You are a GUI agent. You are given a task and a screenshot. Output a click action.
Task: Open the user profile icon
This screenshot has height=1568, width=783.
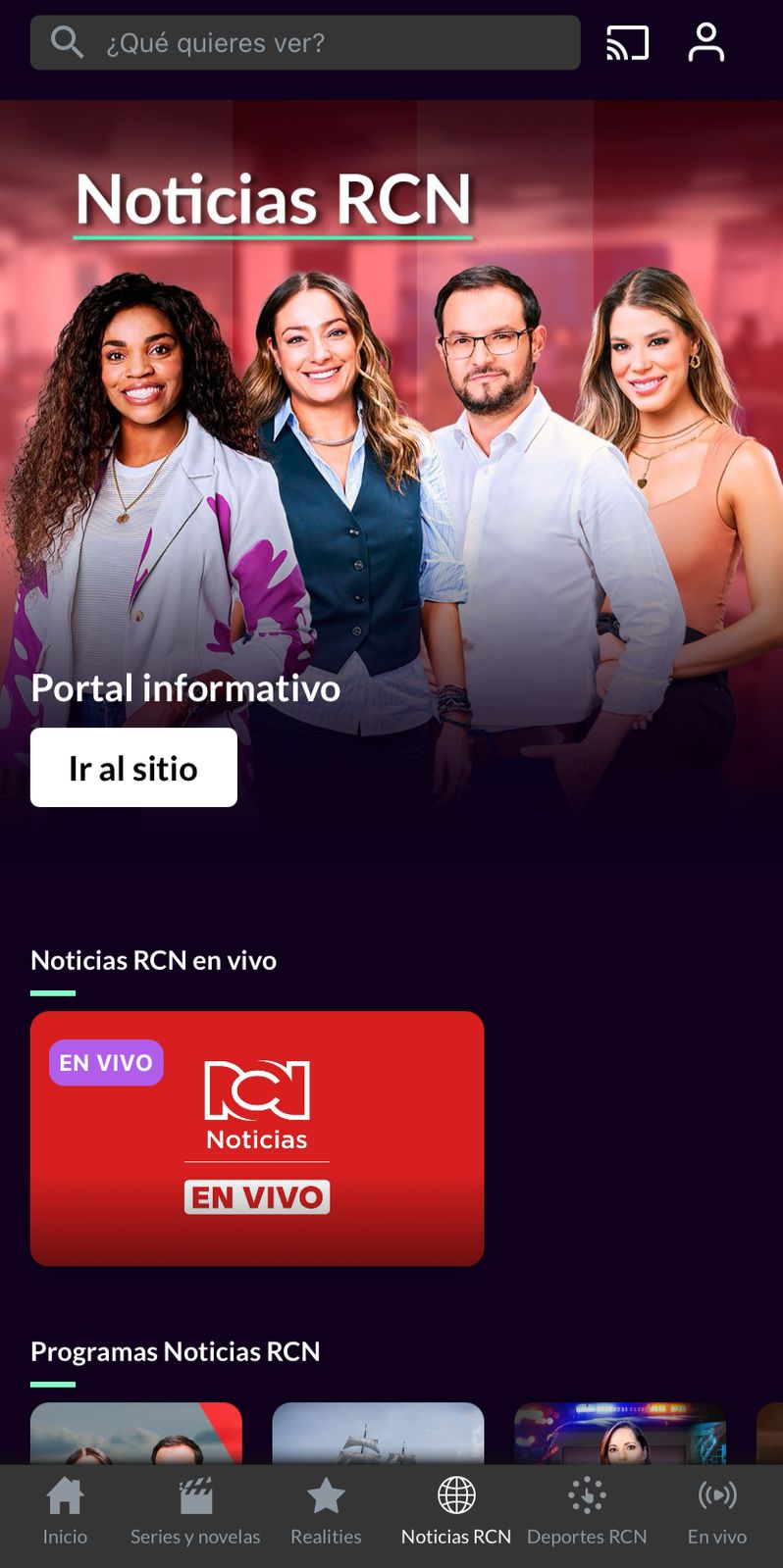tap(705, 43)
